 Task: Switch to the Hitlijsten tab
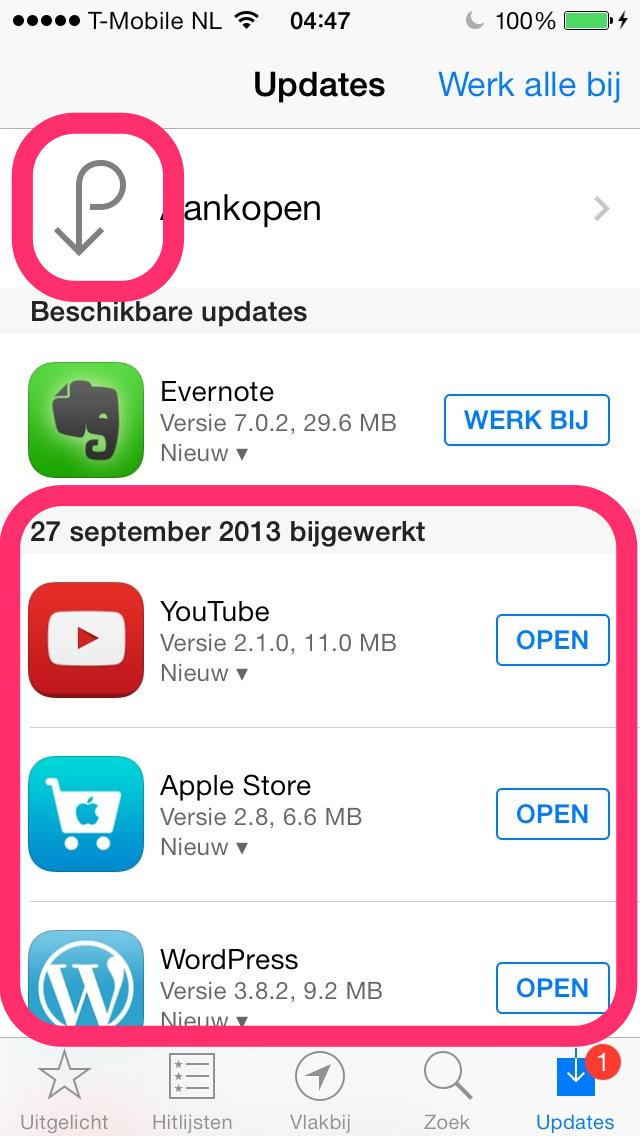coord(192,1090)
